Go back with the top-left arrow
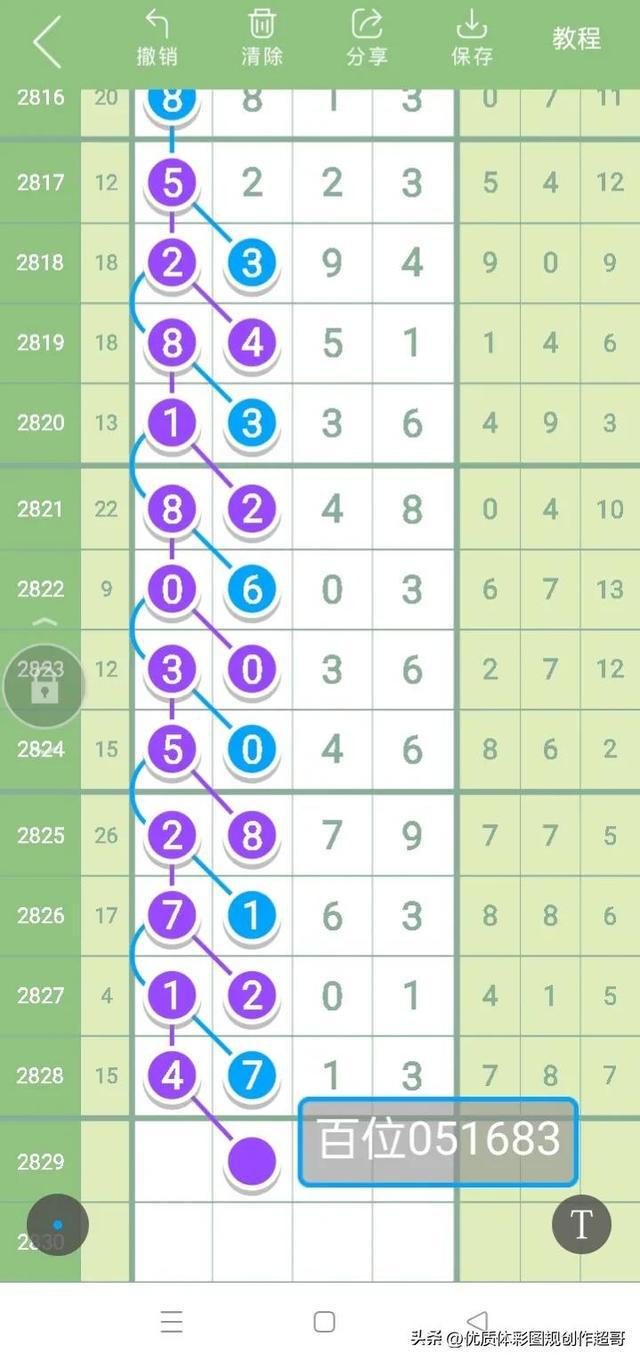 pos(46,42)
